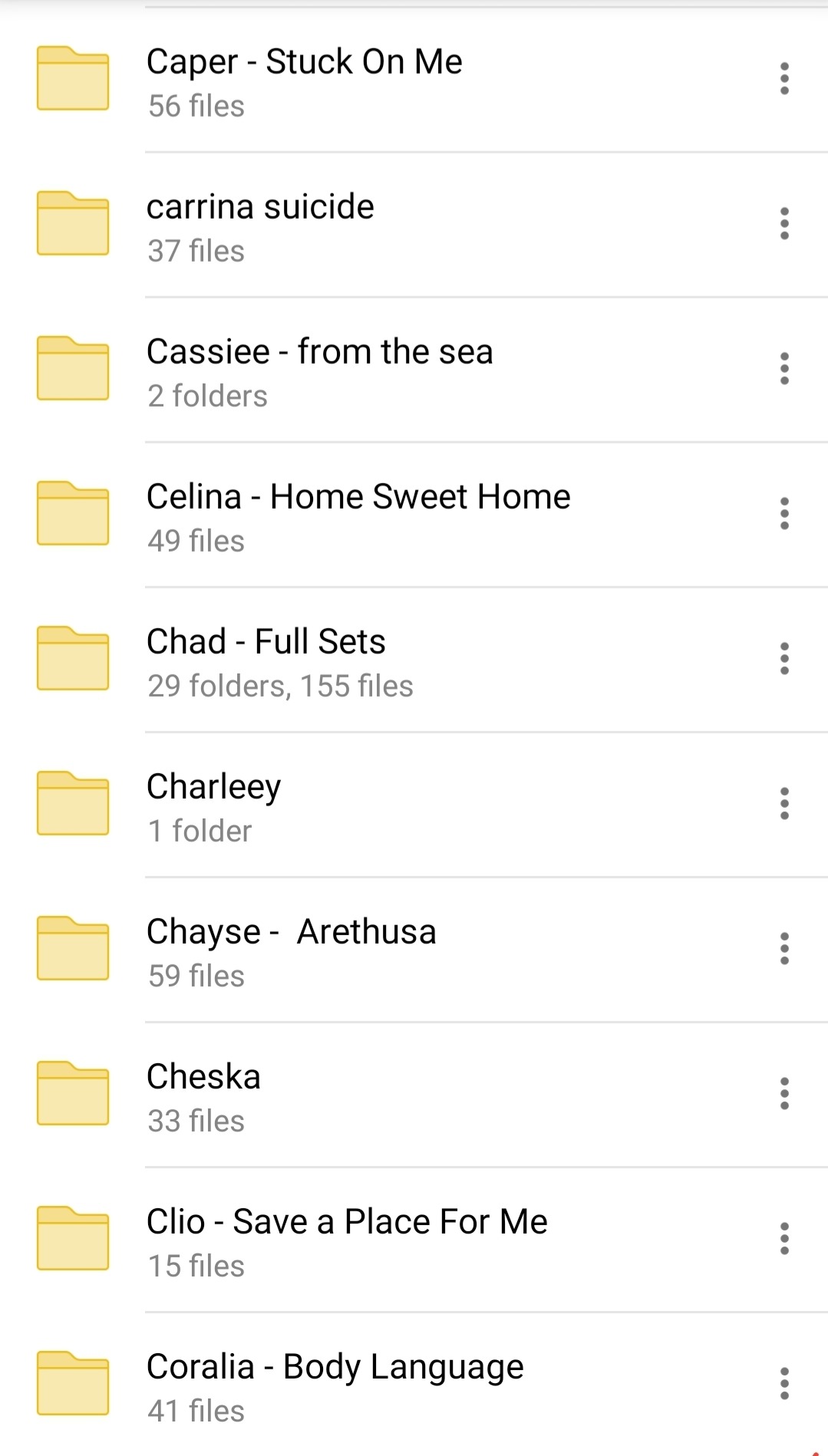828x1456 pixels.
Task: Tap the more options dots for Cheska
Action: tap(784, 1094)
